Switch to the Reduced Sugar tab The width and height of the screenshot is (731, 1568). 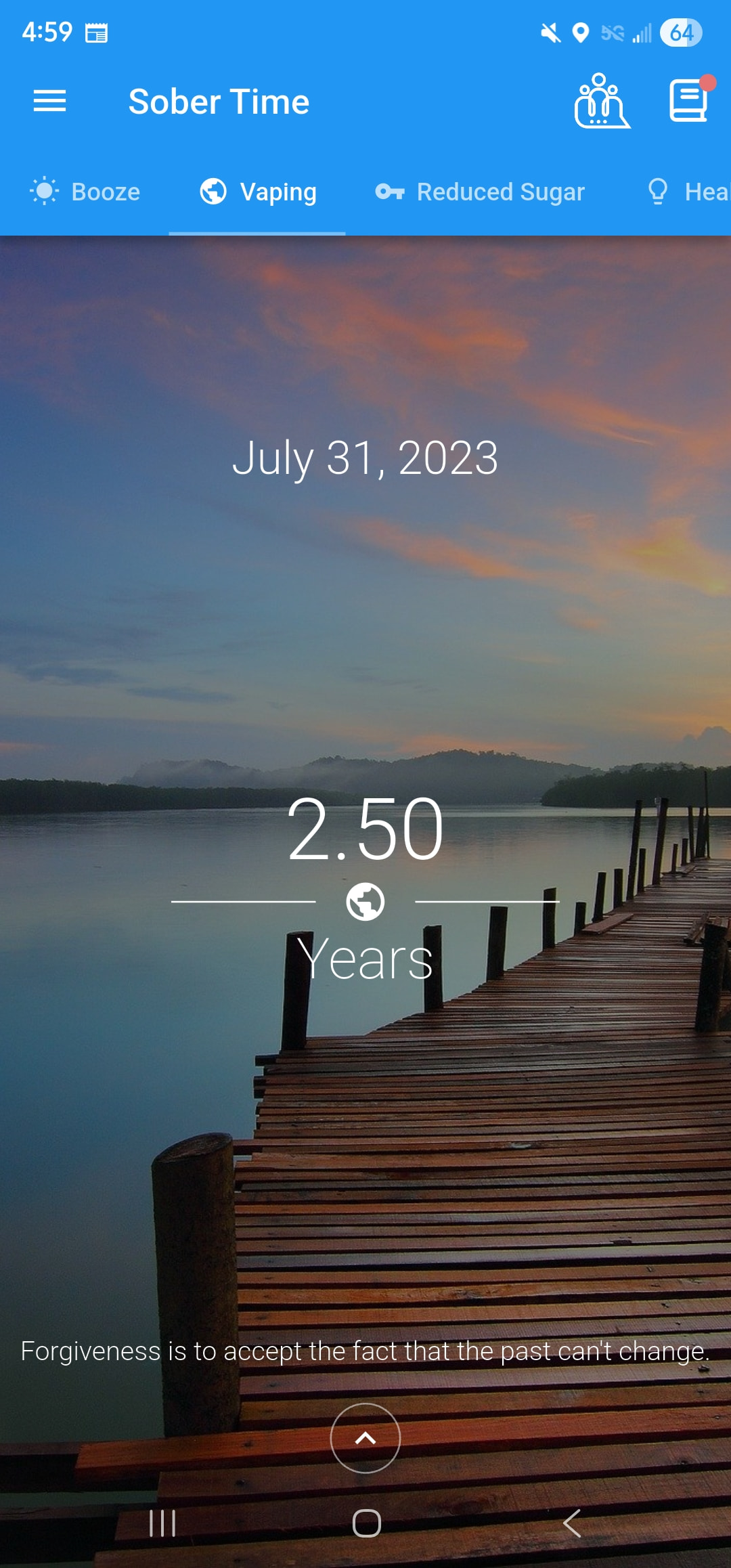click(480, 192)
